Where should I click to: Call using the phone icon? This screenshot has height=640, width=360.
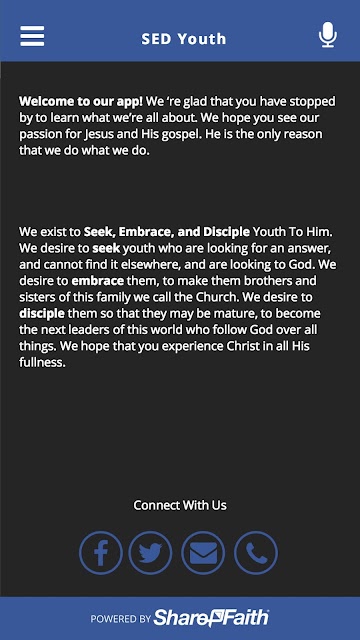pyautogui.click(x=256, y=553)
